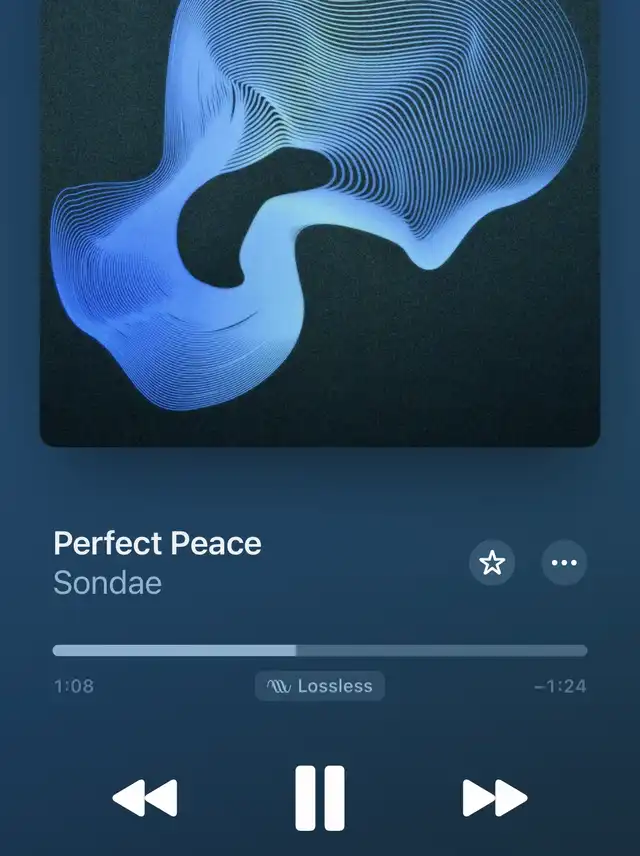Image resolution: width=640 pixels, height=856 pixels.
Task: Tap the Lossless audio quality badge
Action: 320,686
